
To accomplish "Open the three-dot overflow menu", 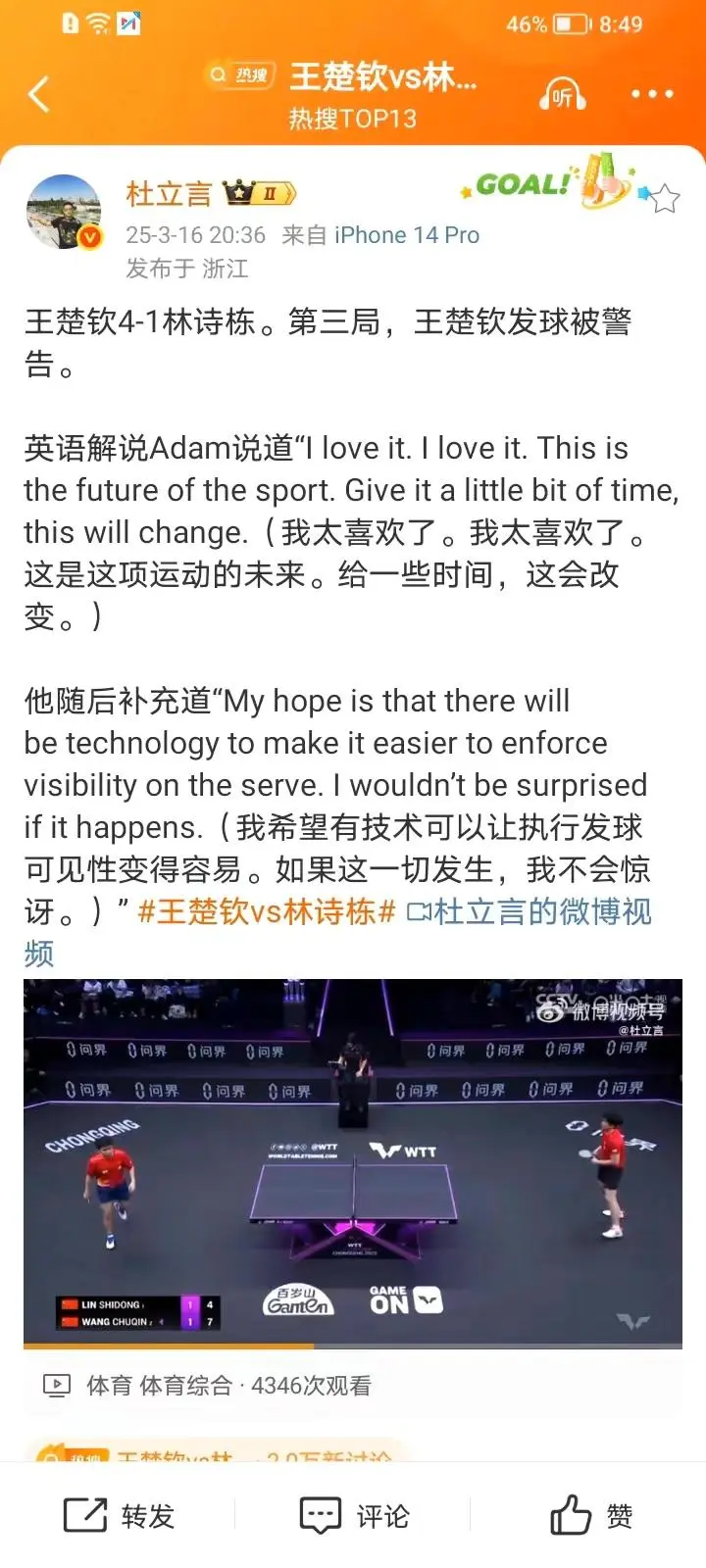I will click(x=652, y=94).
